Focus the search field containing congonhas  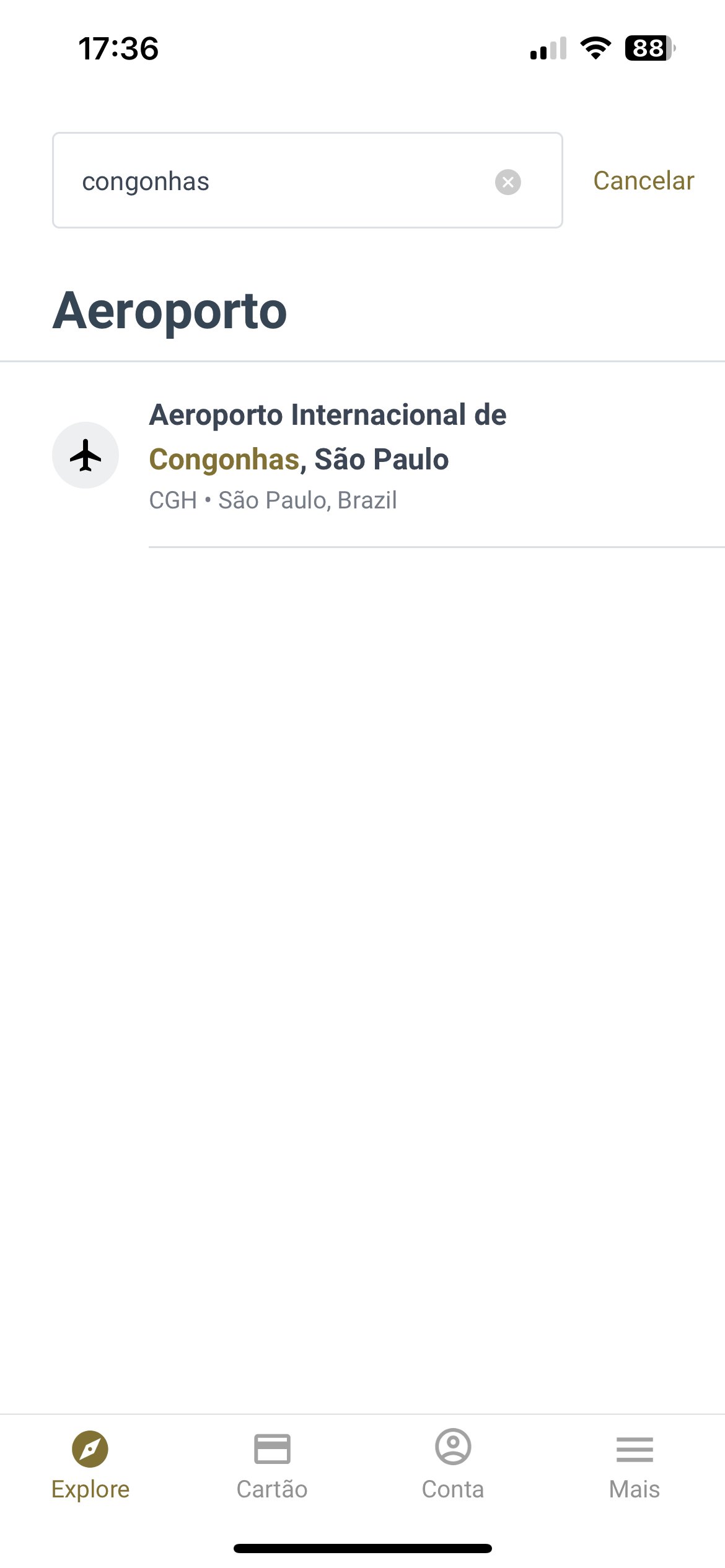(x=307, y=180)
